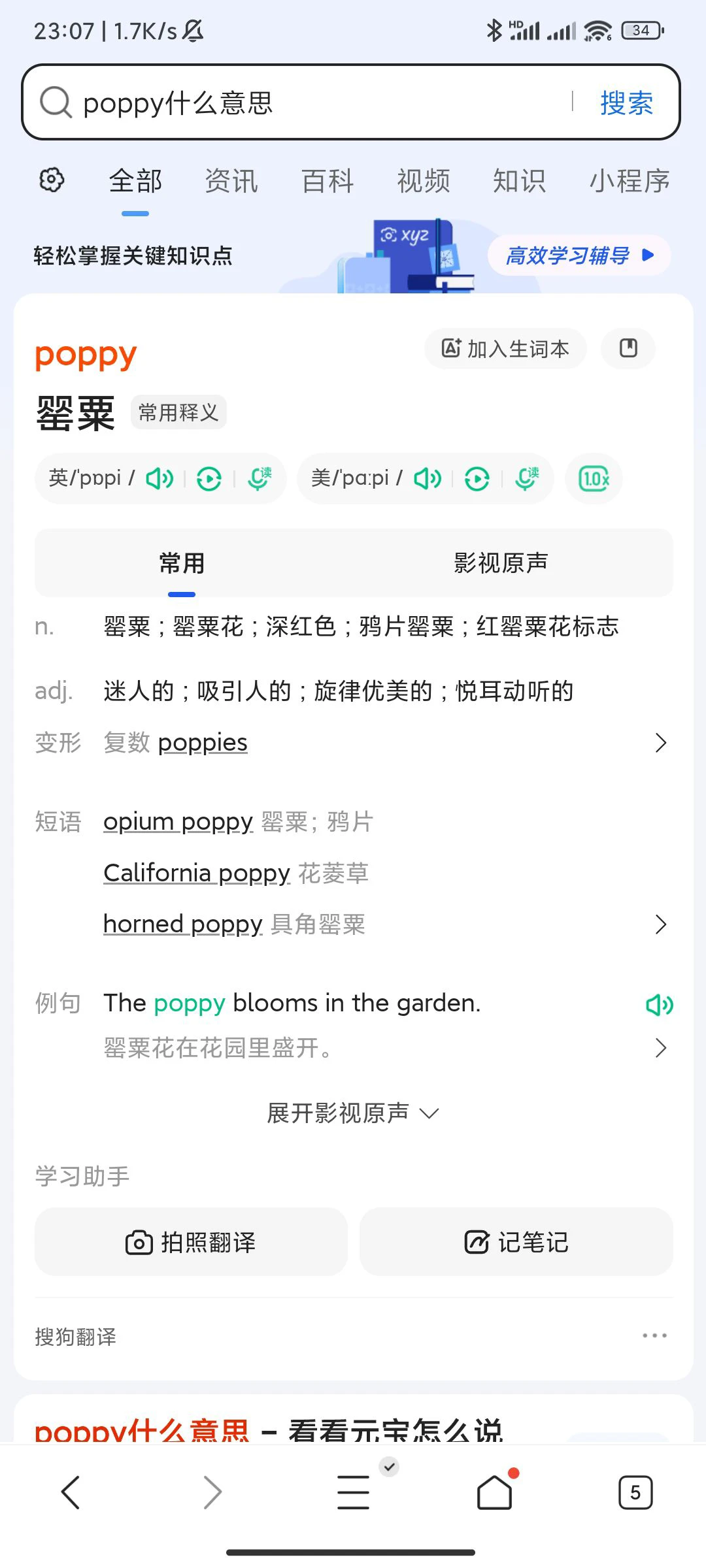The image size is (706, 1568).
Task: Open the plural form poppies link
Action: [x=203, y=743]
